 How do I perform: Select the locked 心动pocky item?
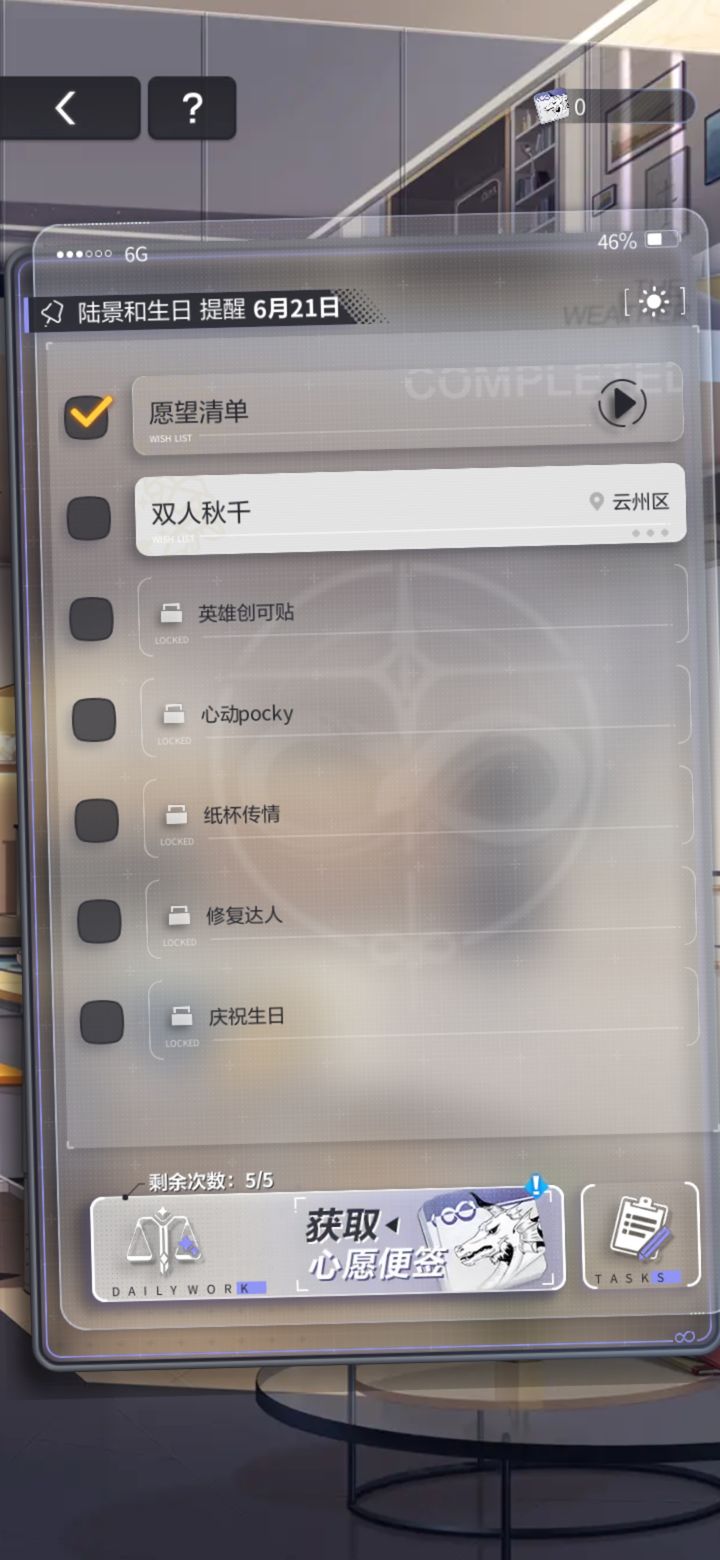tap(414, 714)
